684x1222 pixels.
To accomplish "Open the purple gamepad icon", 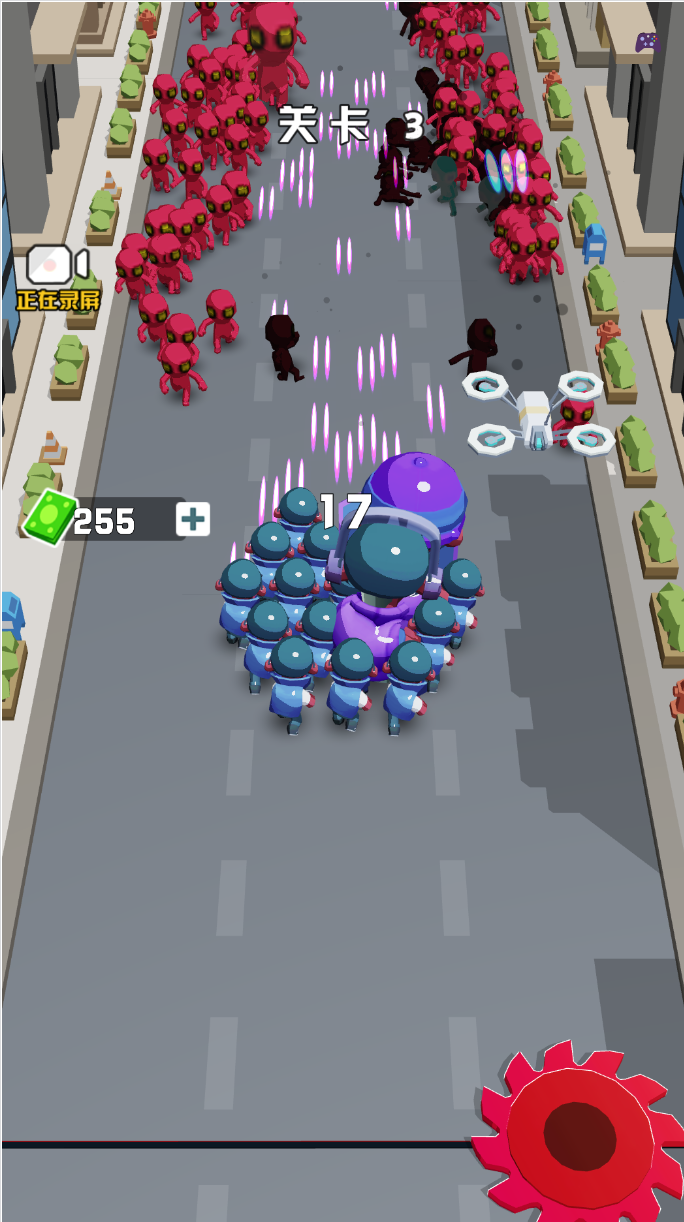I will 648,43.
